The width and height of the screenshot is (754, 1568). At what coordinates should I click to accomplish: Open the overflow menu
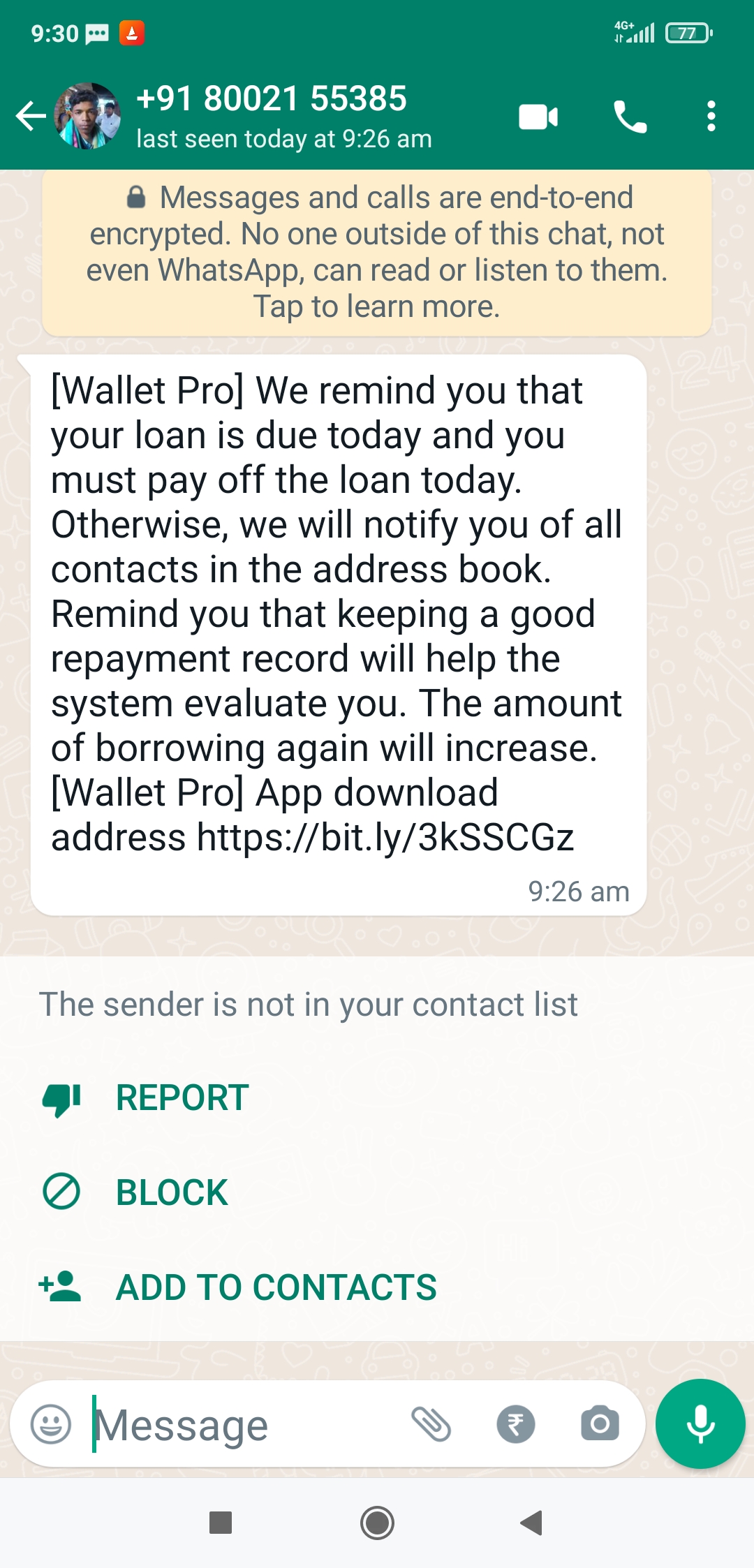711,117
